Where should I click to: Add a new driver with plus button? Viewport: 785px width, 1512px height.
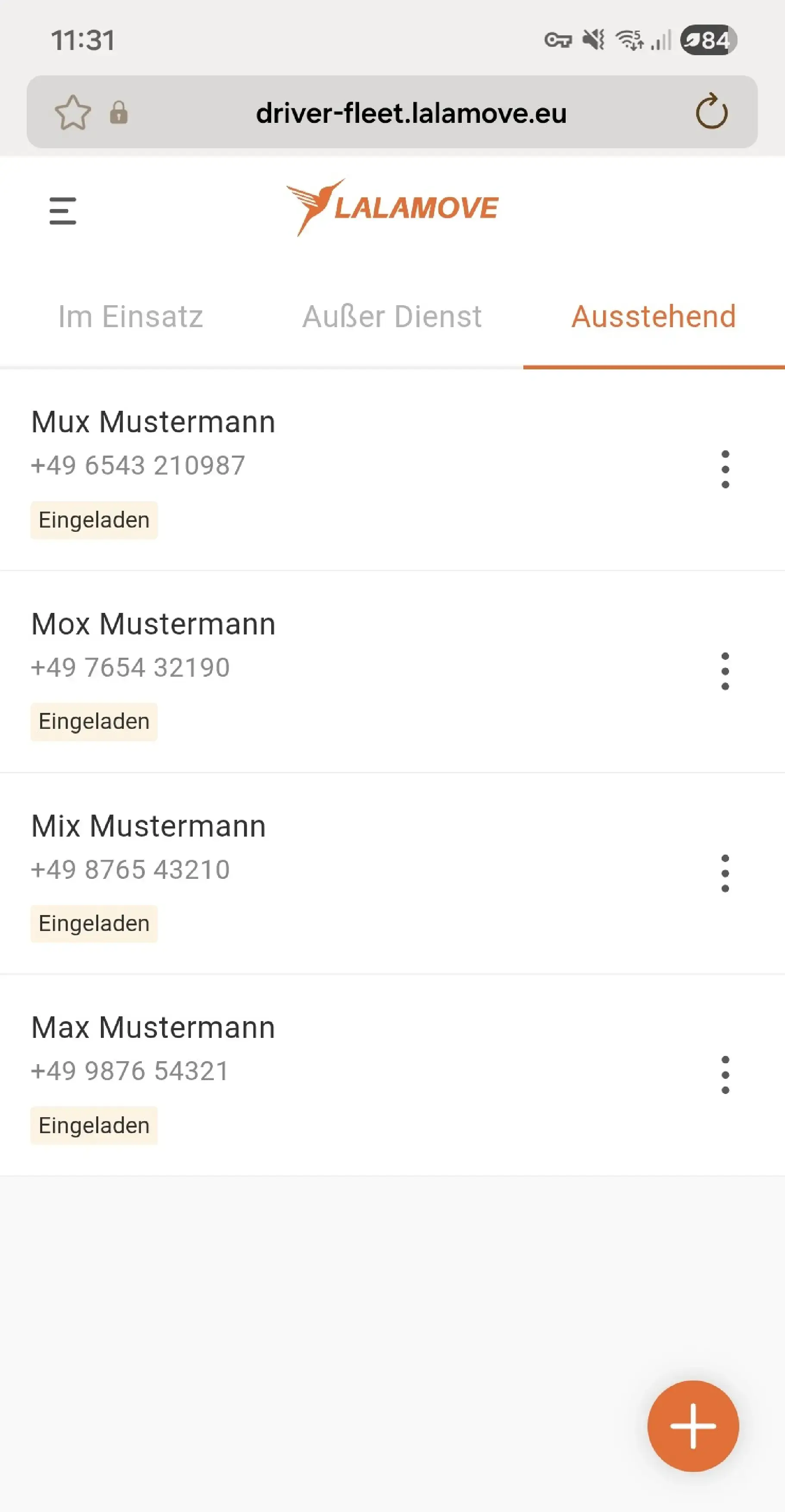[693, 1426]
